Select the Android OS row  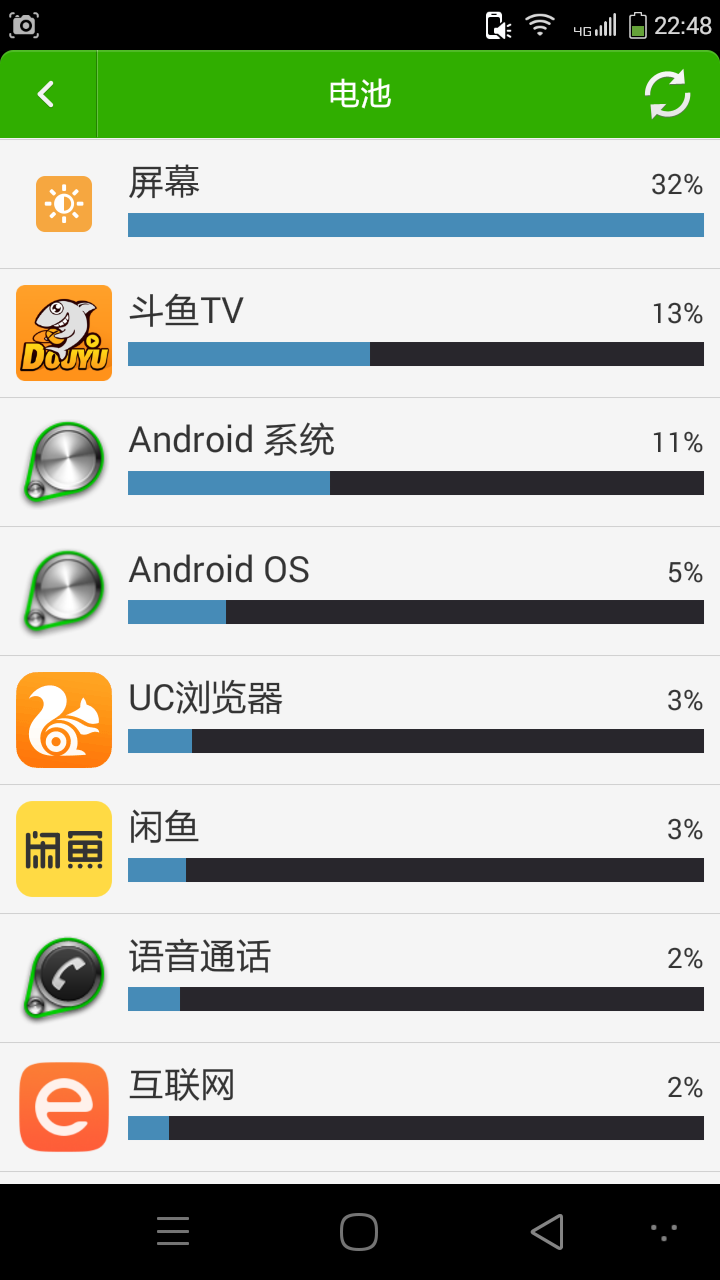click(360, 591)
